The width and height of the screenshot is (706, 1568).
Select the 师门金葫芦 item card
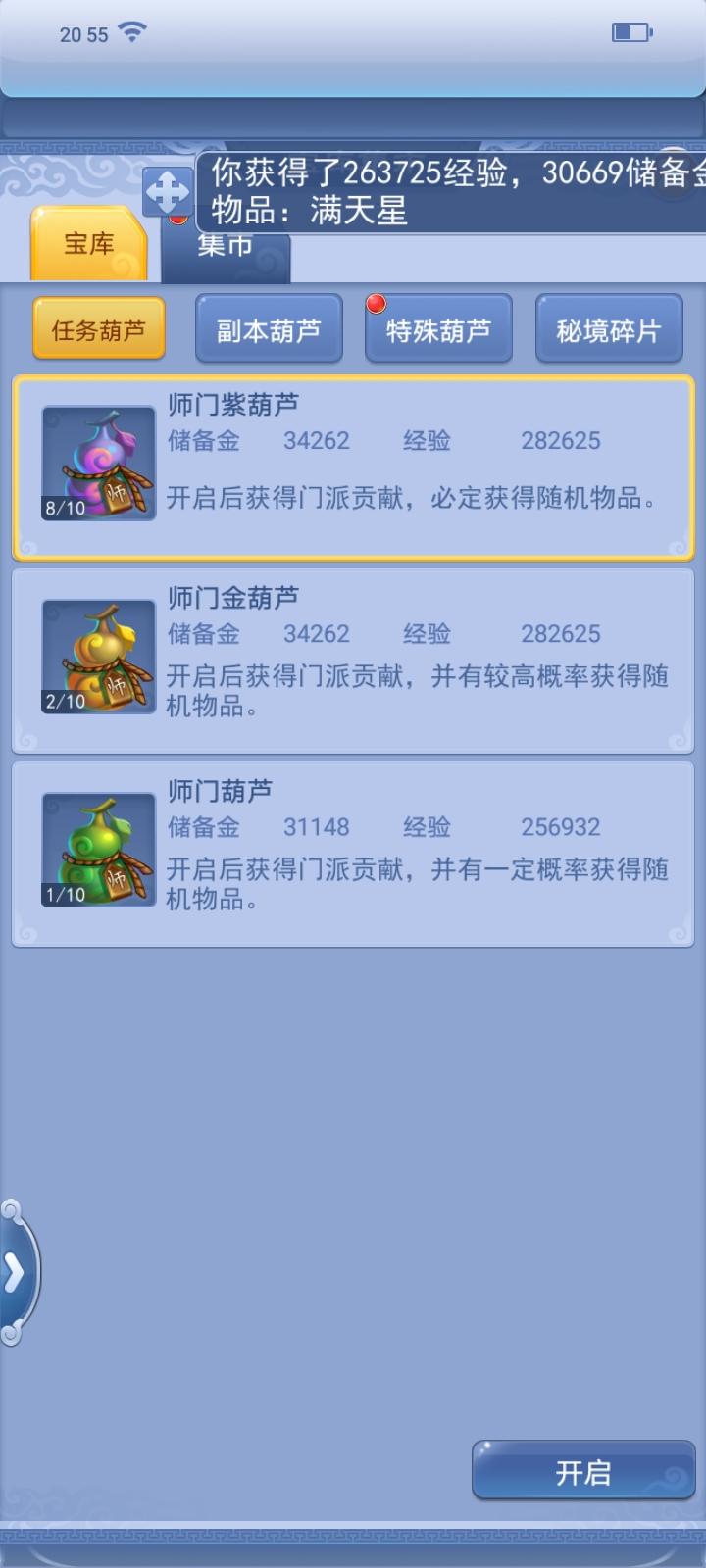[353, 661]
